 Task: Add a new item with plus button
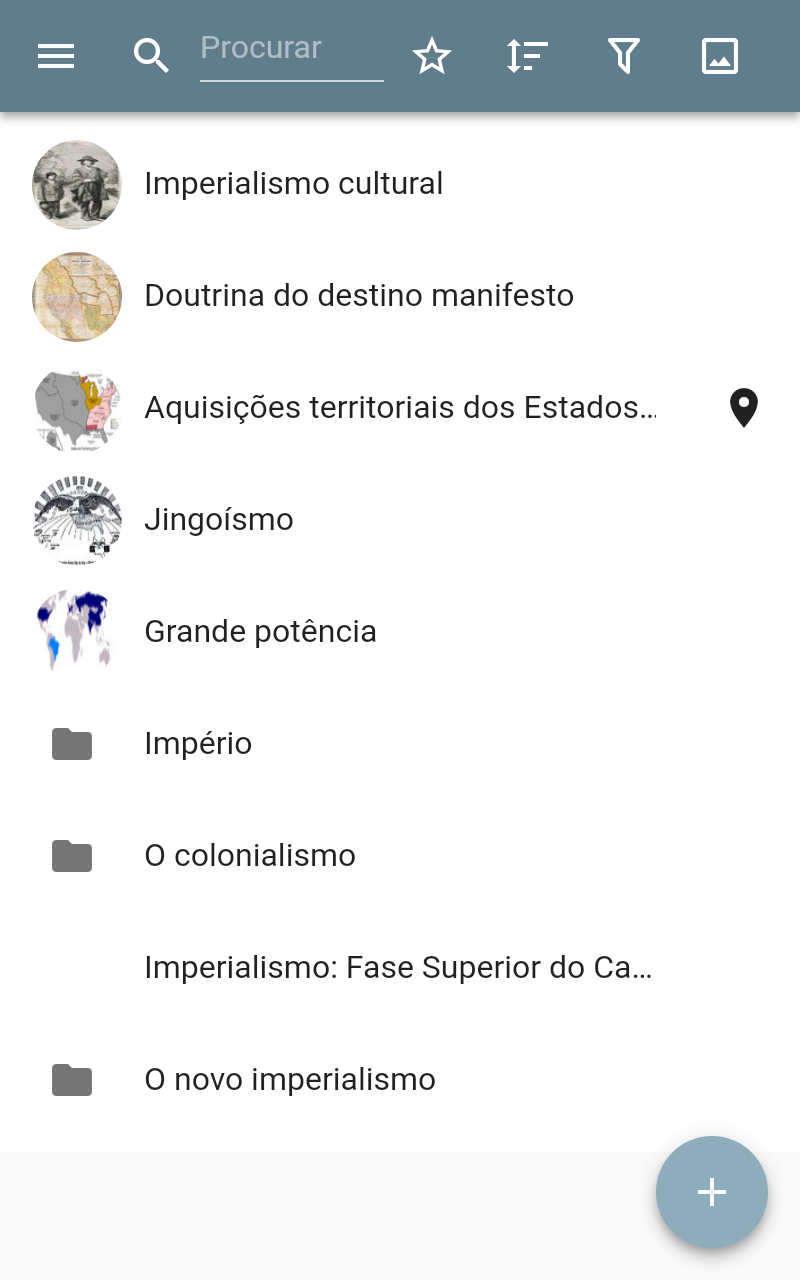(x=711, y=1191)
